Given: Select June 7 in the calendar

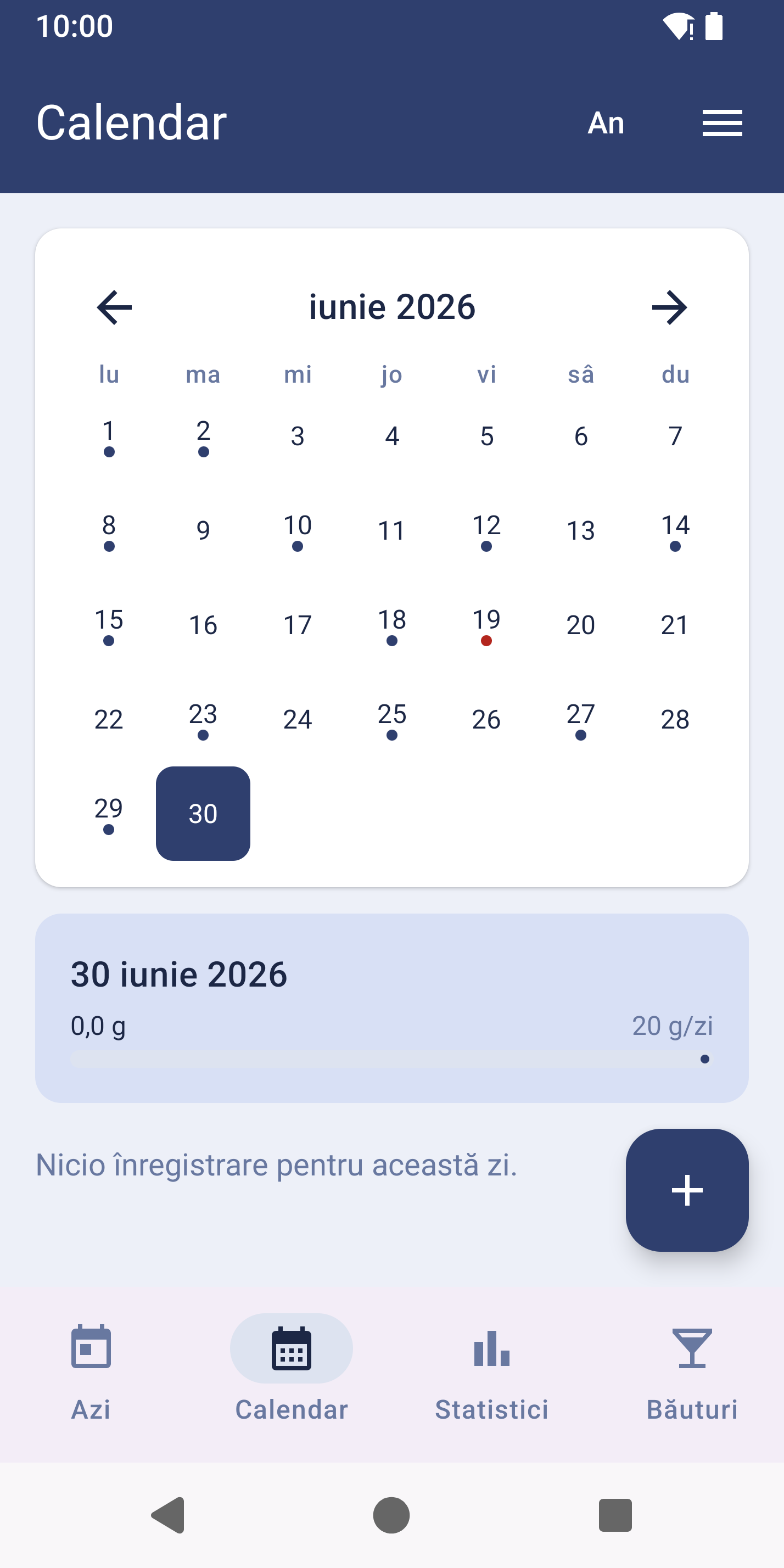Looking at the screenshot, I should click(675, 436).
